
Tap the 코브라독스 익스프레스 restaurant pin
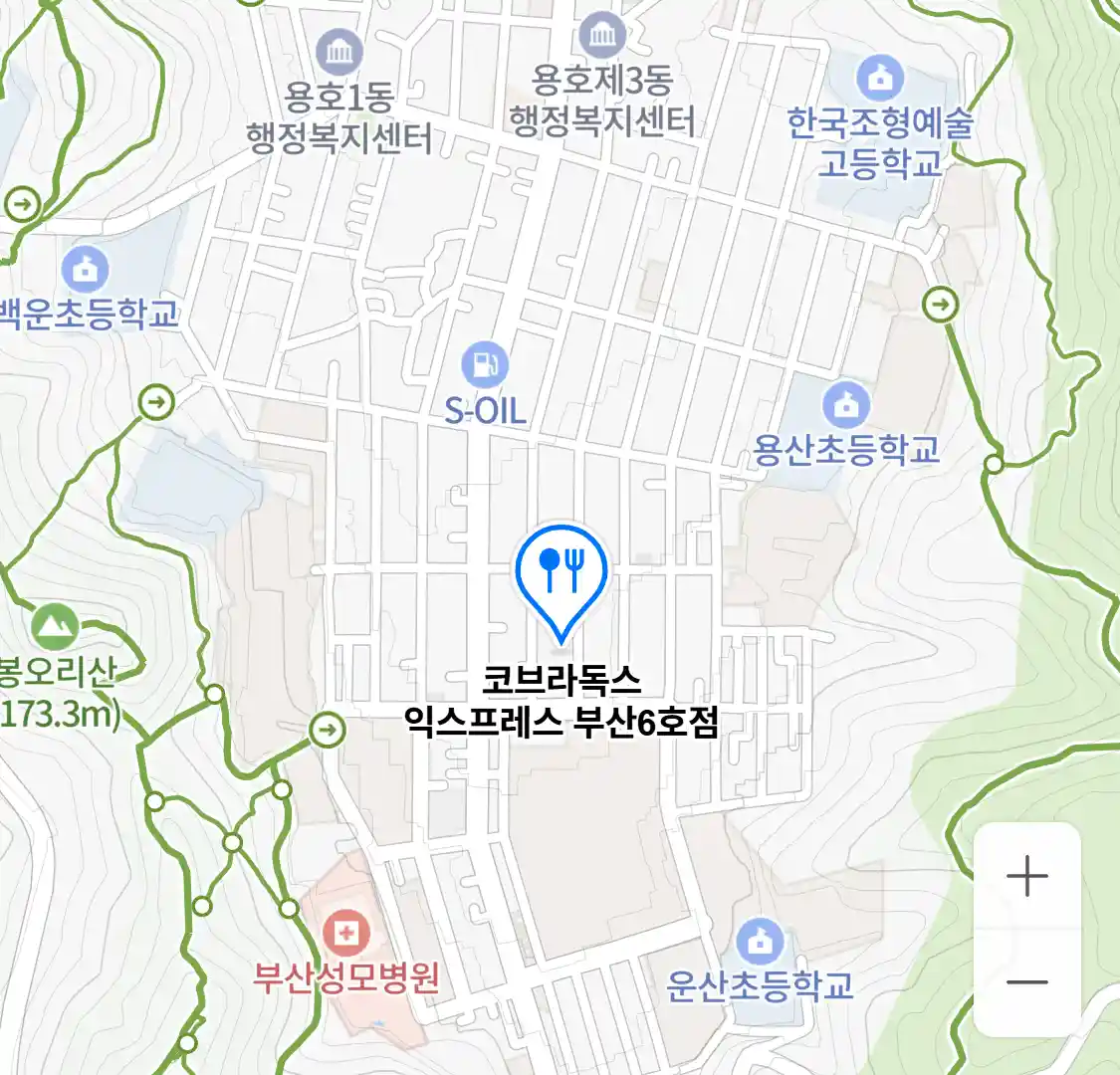pyautogui.click(x=561, y=573)
